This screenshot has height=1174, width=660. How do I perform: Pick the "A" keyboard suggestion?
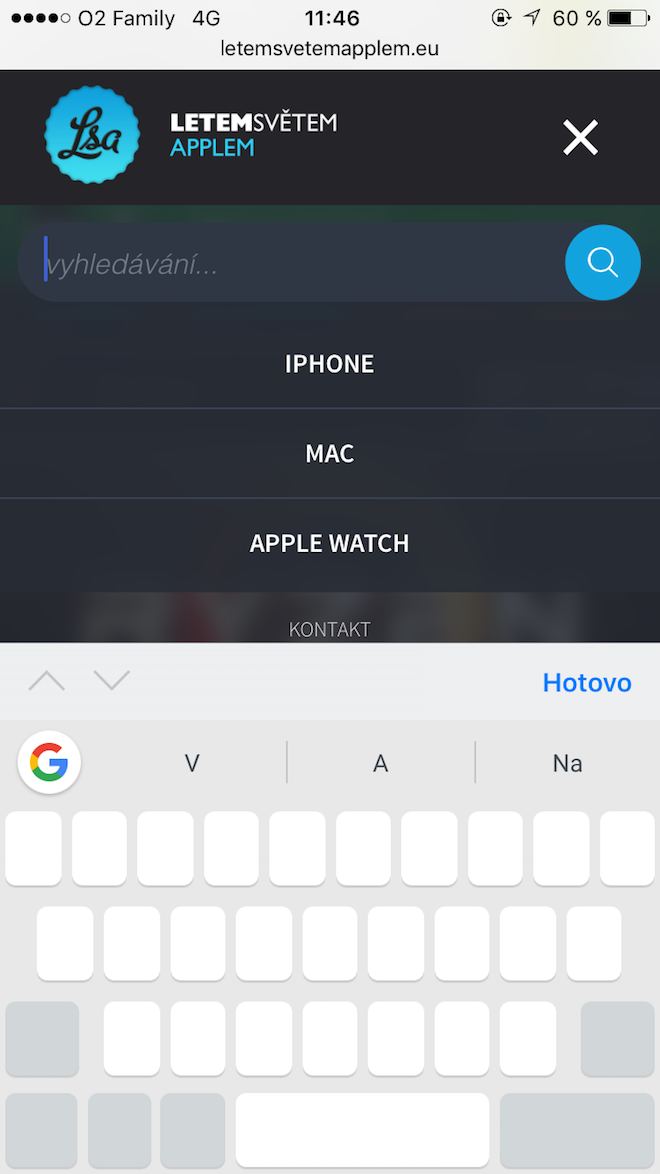(380, 763)
